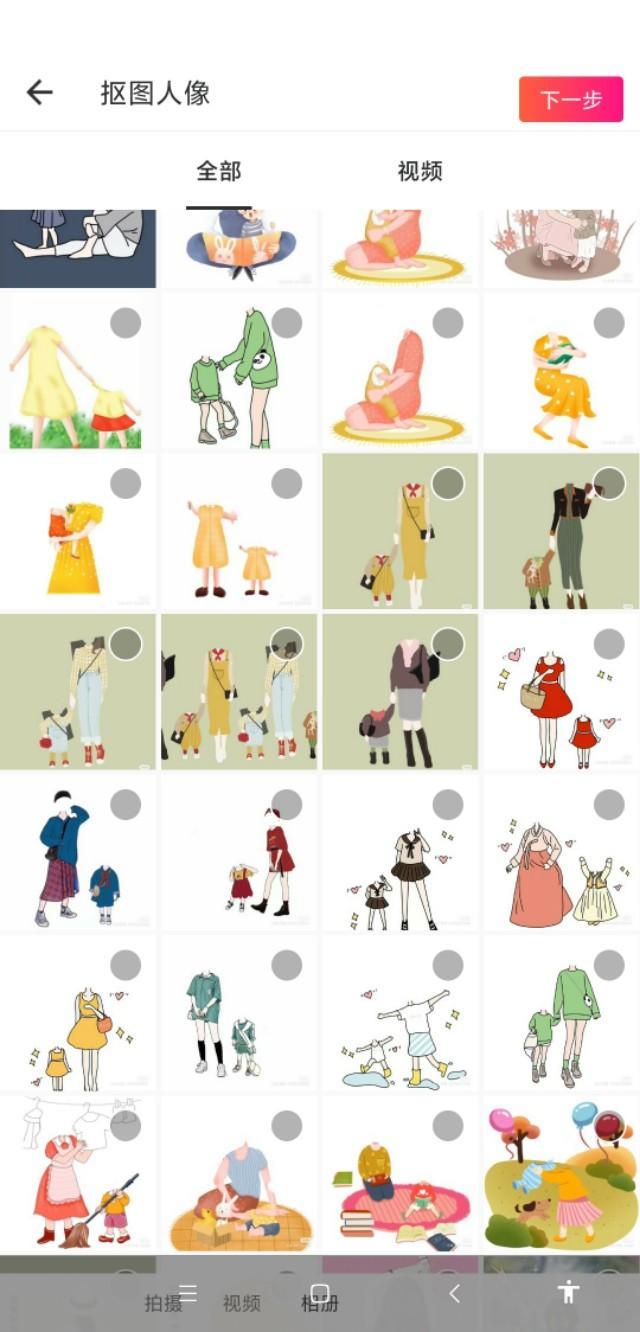This screenshot has height=1332, width=640.
Task: Open the 拍摄 bottom tab
Action: click(163, 1303)
